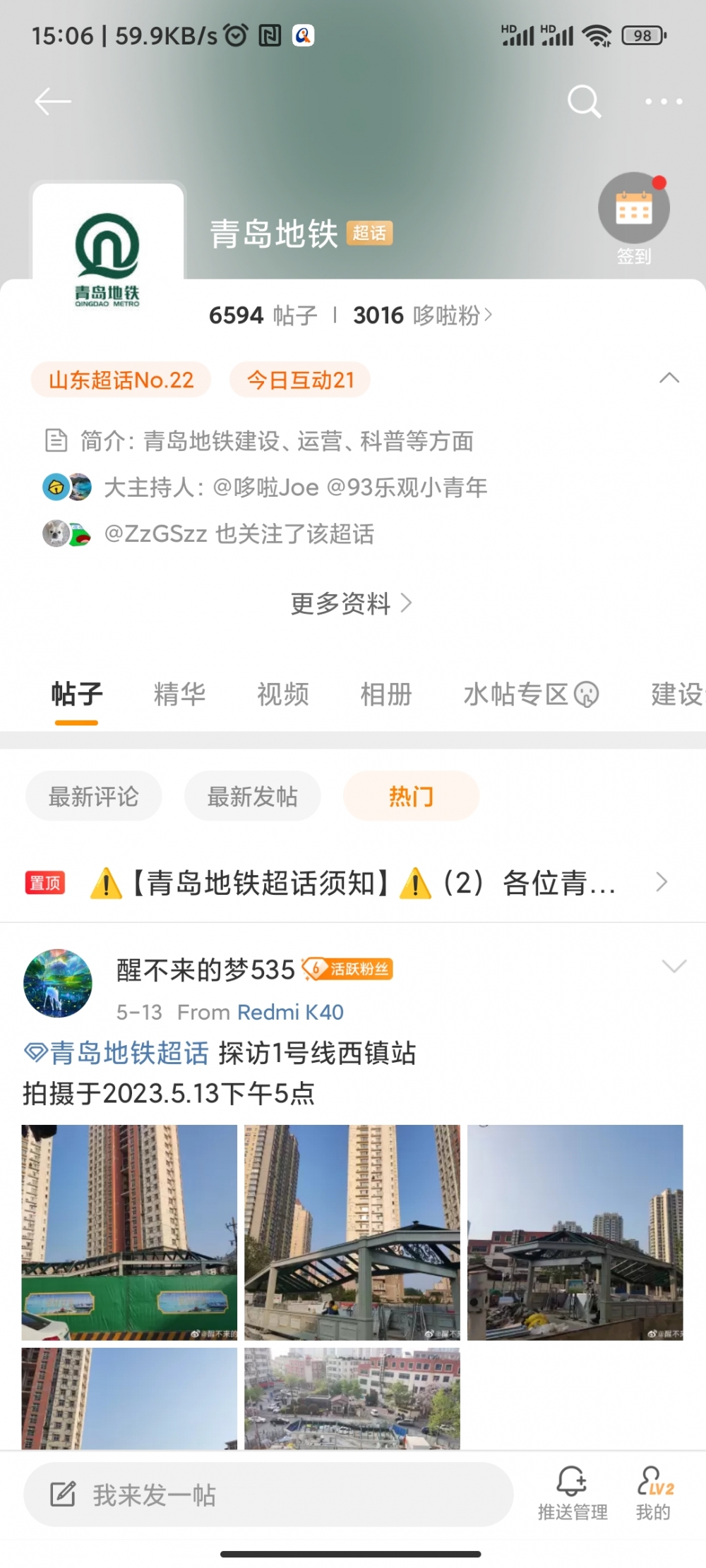
Task: Sort posts by 最新评论
Action: pos(94,797)
